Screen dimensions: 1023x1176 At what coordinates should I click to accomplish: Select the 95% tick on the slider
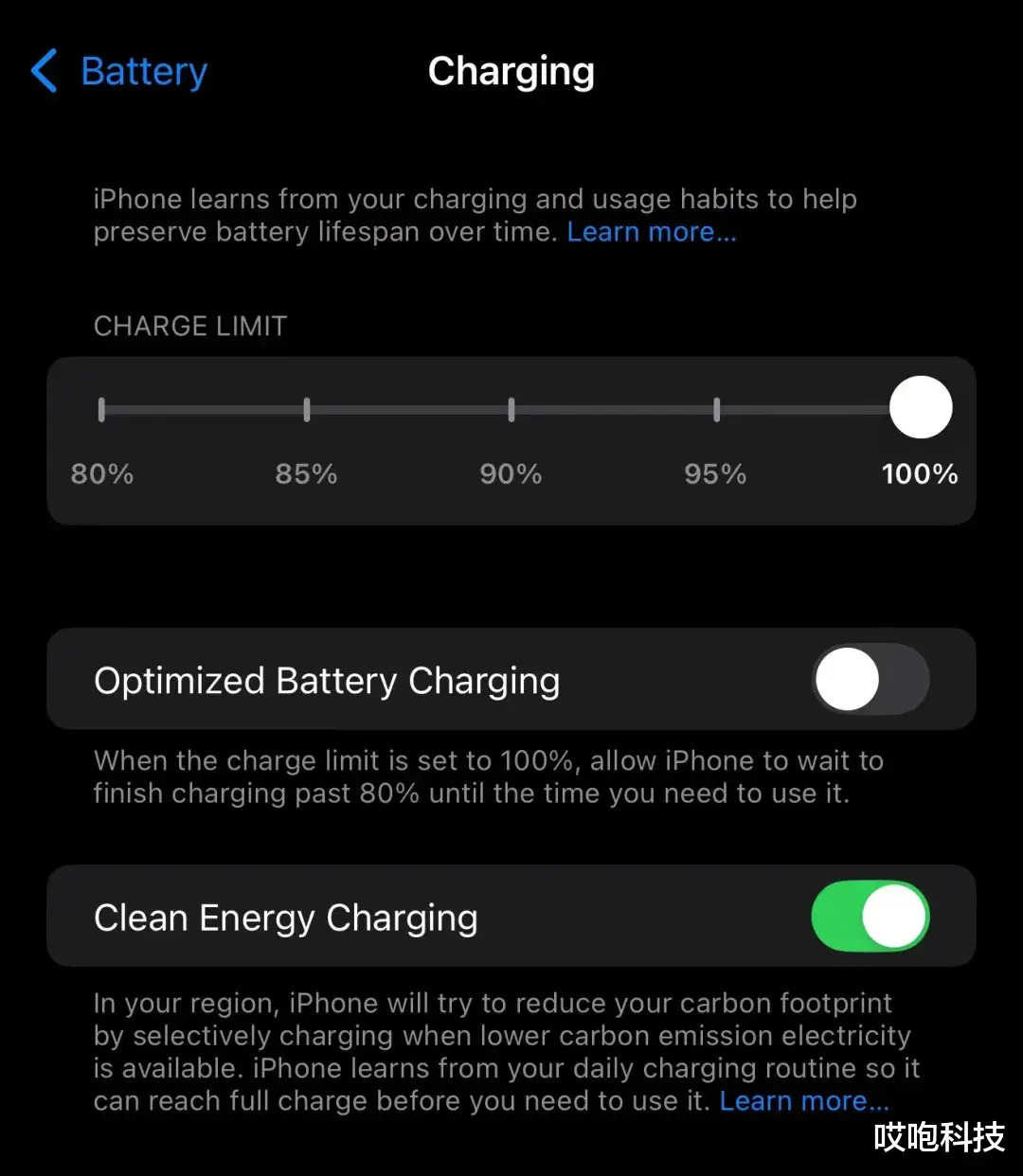tap(716, 408)
